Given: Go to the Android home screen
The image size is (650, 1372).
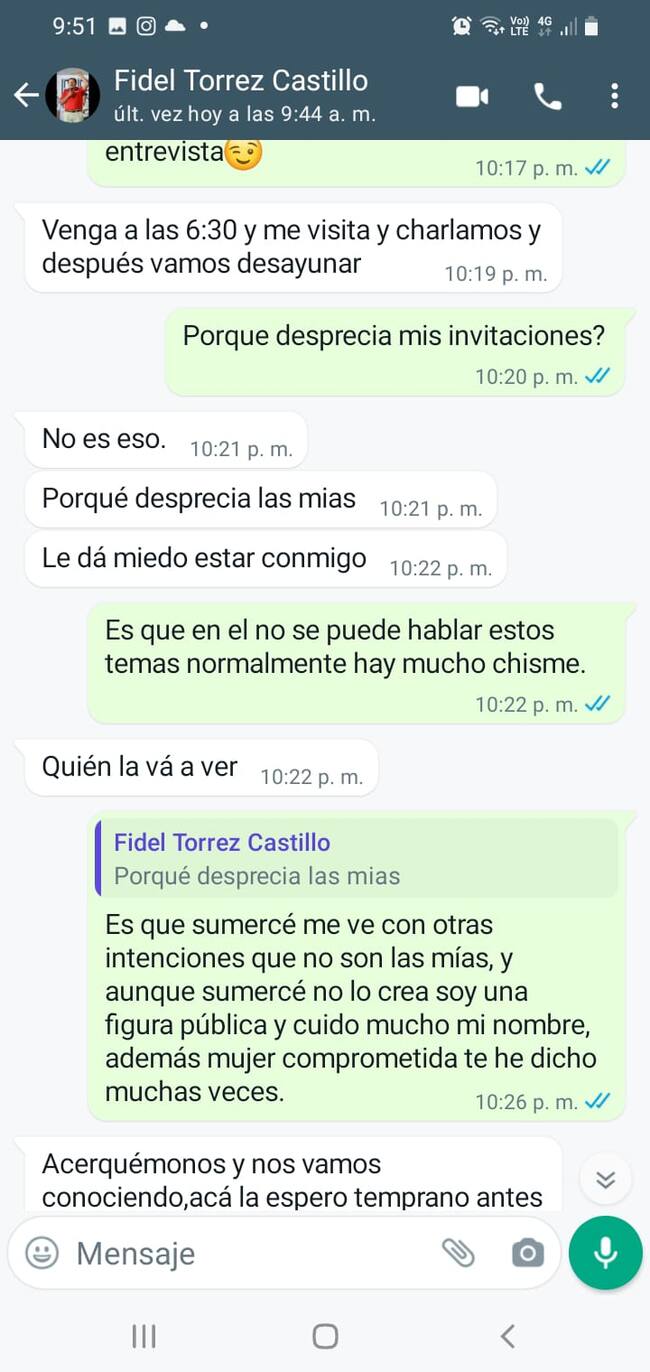Looking at the screenshot, I should (x=325, y=1336).
